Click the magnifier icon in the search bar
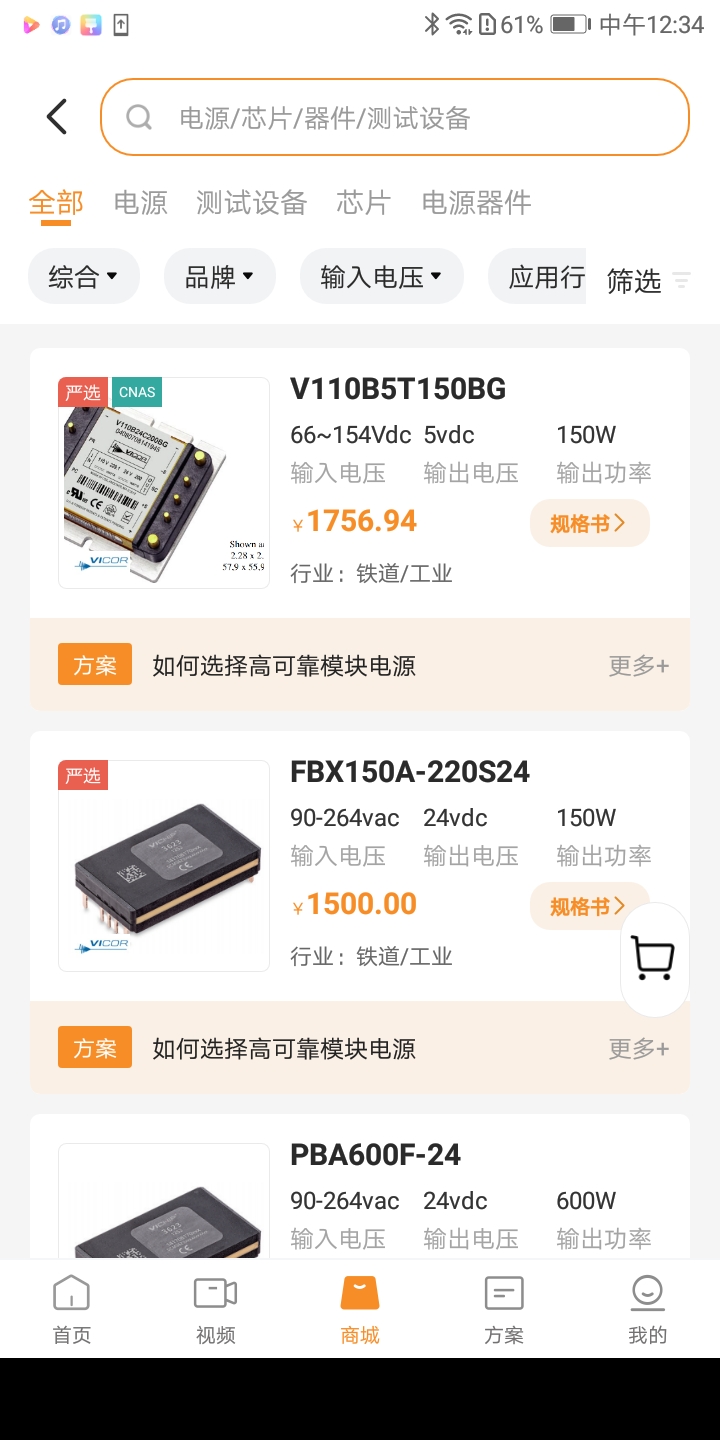Viewport: 720px width, 1440px height. (x=138, y=117)
